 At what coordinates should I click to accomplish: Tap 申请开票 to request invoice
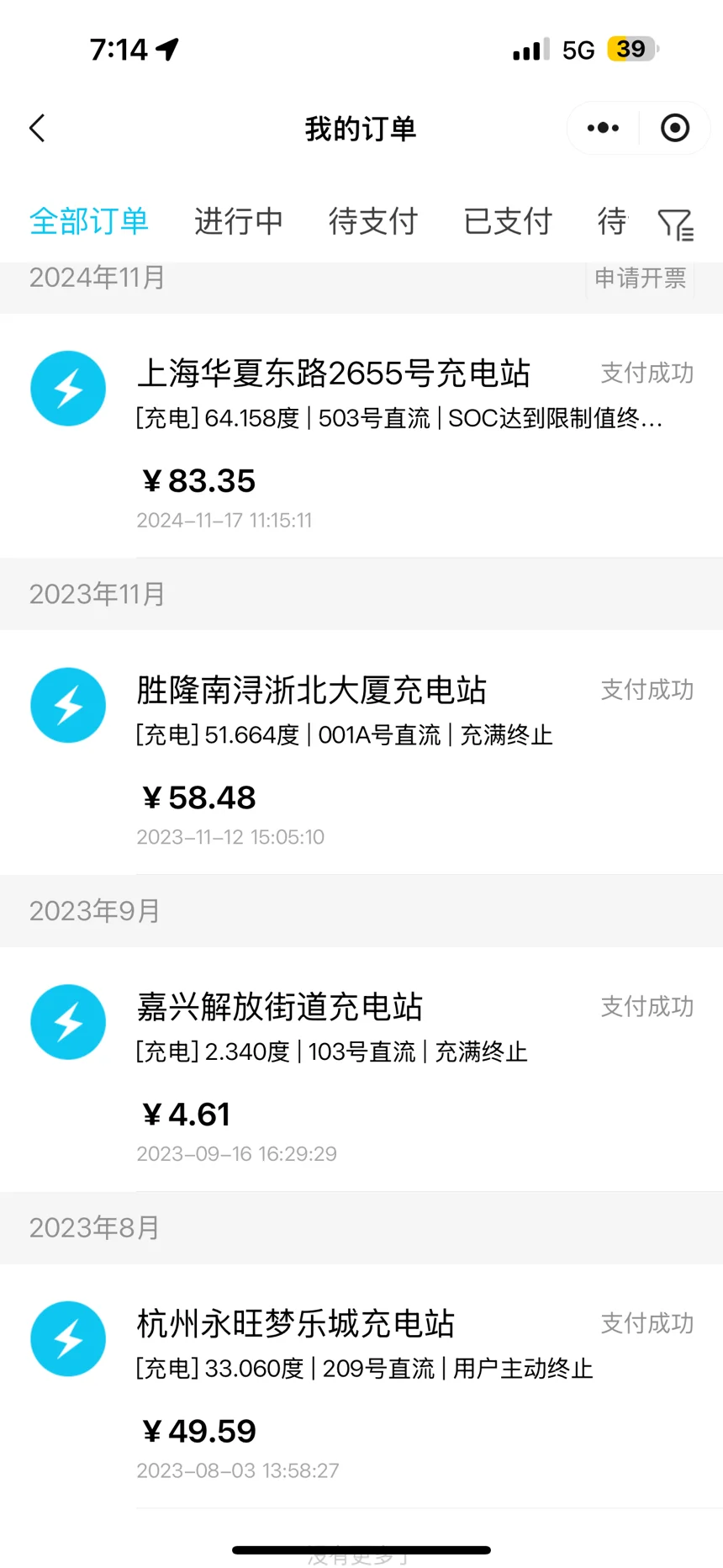[x=640, y=278]
